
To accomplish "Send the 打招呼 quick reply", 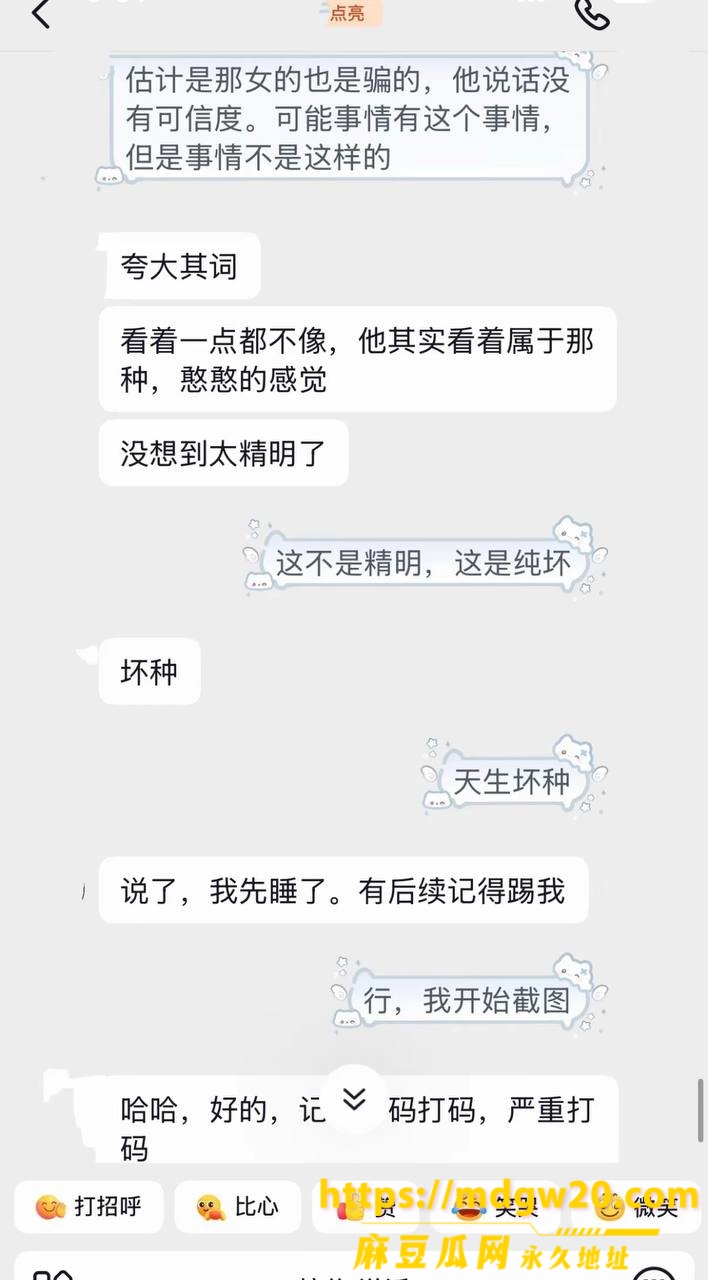I will 89,1206.
